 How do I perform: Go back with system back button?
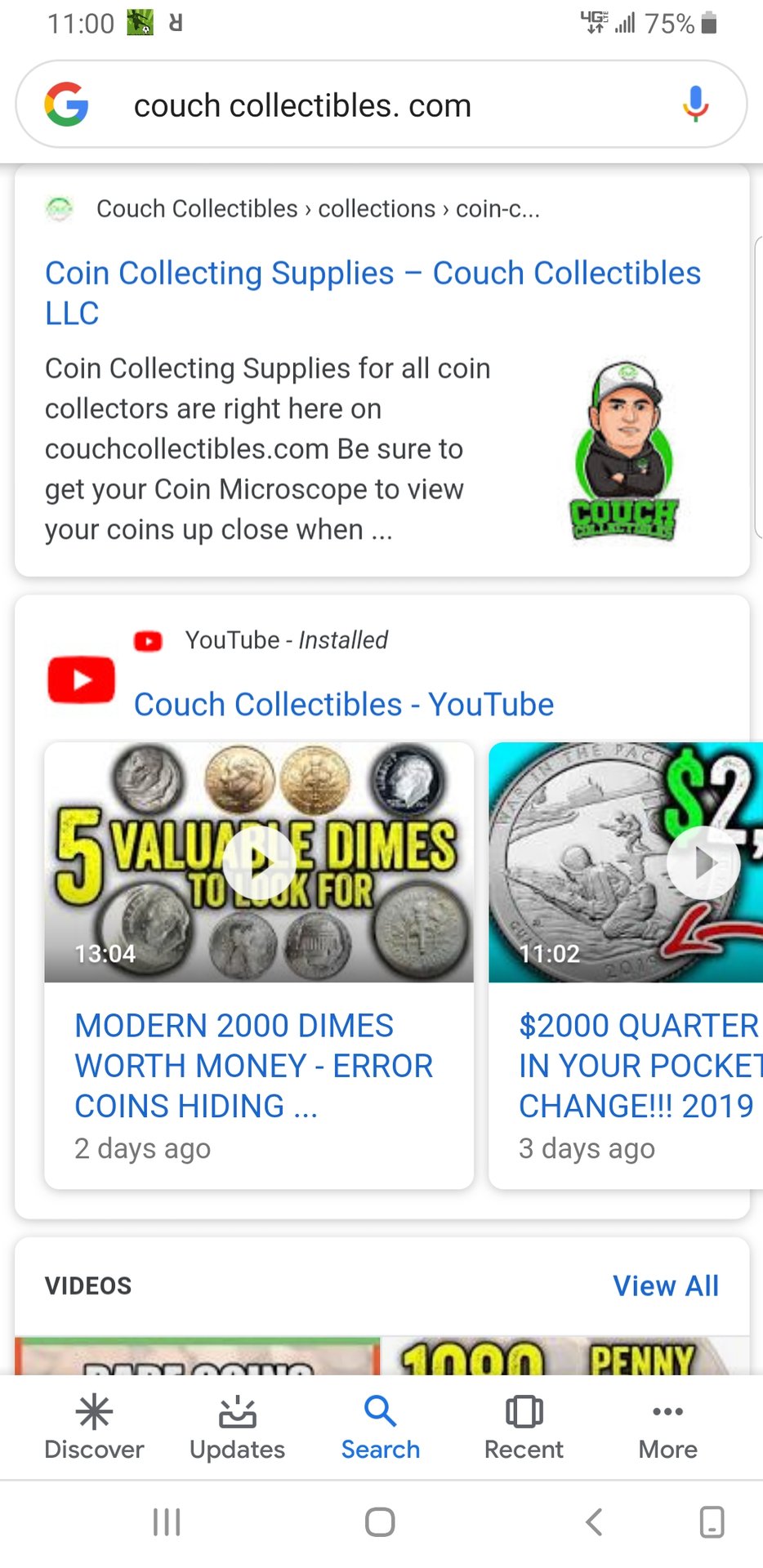point(594,1521)
